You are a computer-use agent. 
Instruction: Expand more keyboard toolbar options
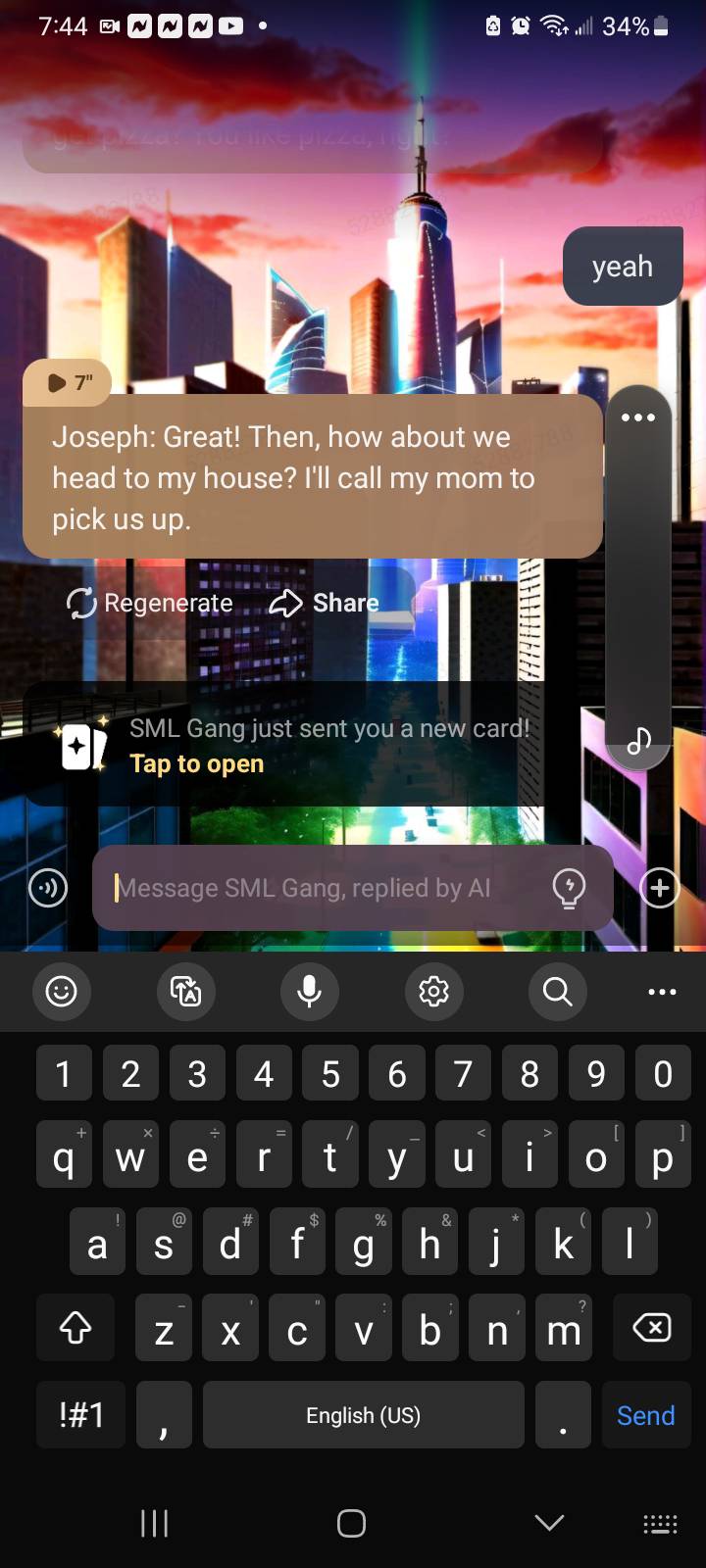[x=662, y=992]
